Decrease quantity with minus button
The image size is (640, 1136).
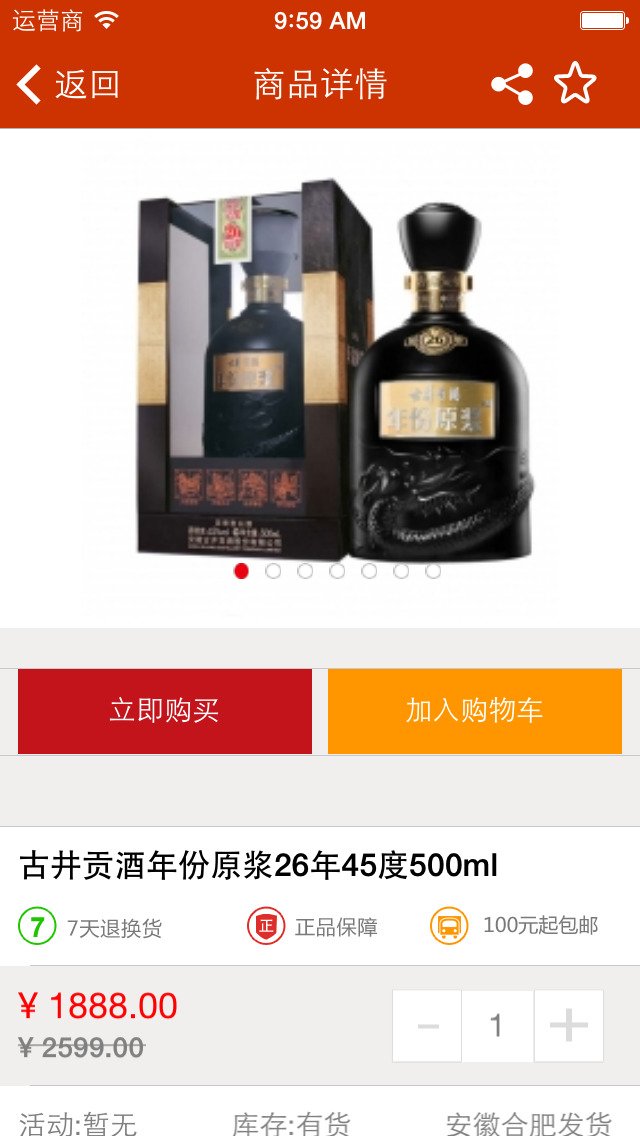click(428, 1026)
